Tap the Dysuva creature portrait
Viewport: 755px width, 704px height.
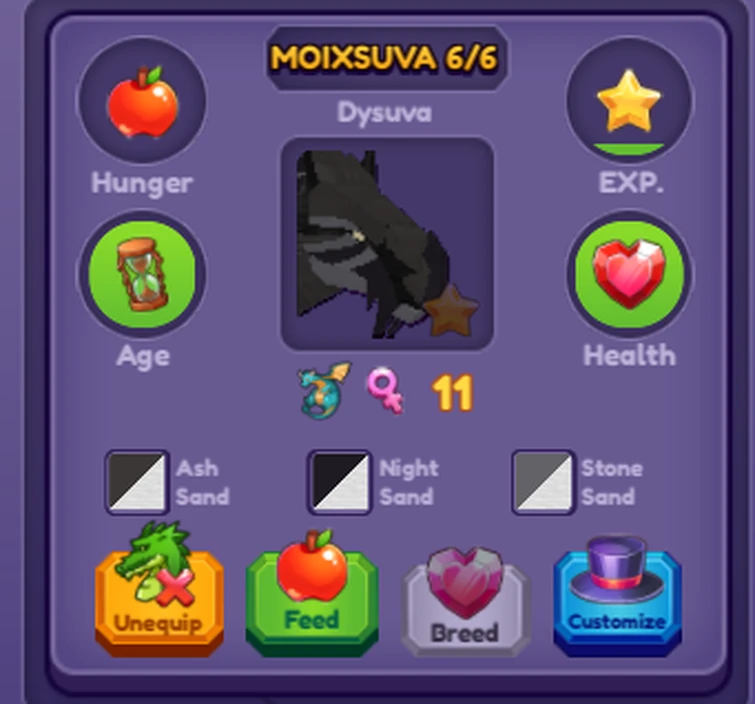pos(388,244)
